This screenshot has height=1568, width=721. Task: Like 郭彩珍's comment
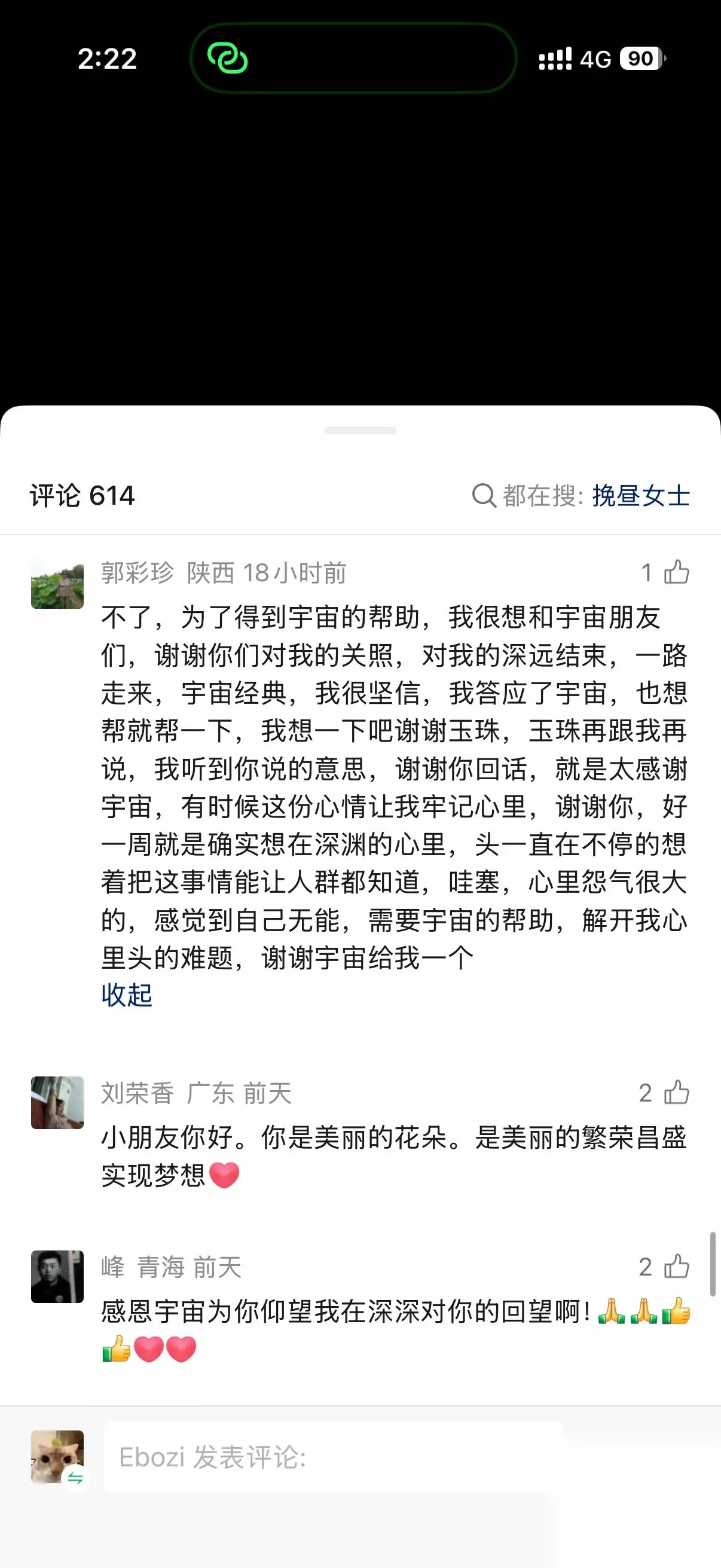pos(676,572)
